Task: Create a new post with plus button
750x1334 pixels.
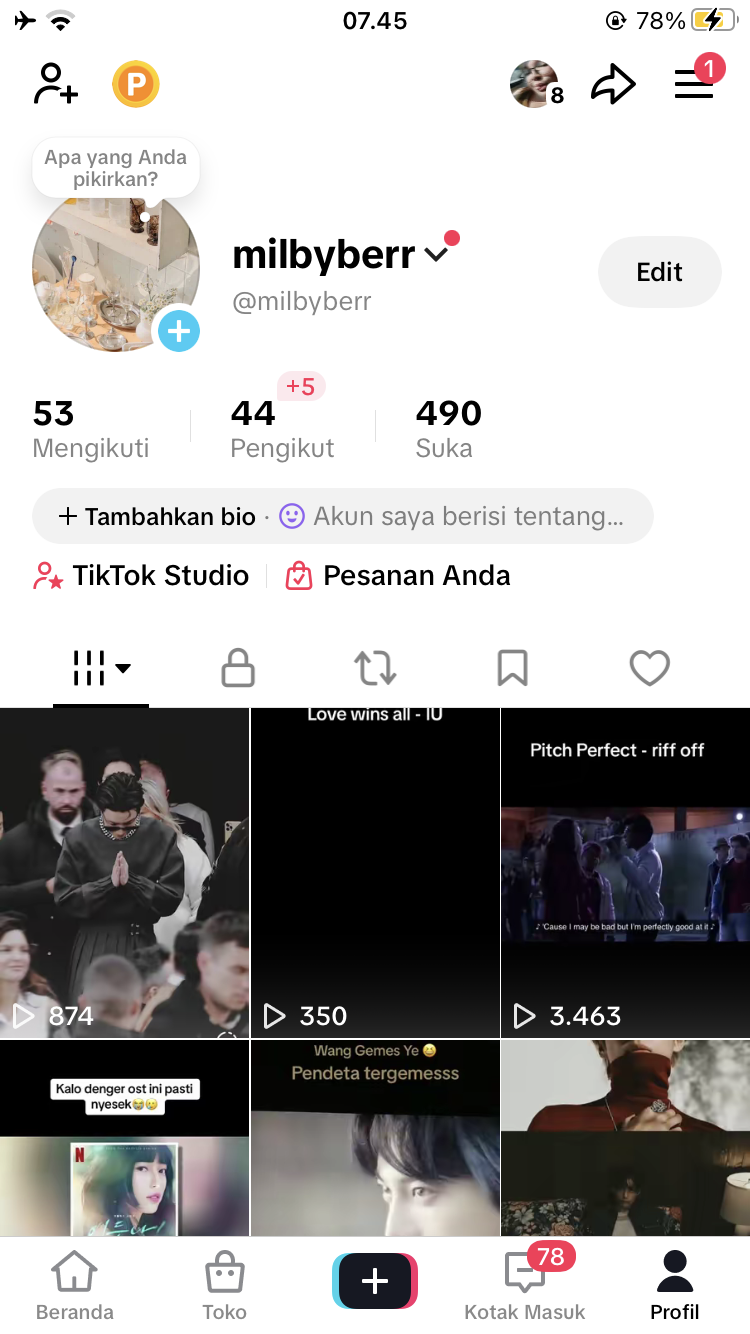Action: [x=375, y=1281]
